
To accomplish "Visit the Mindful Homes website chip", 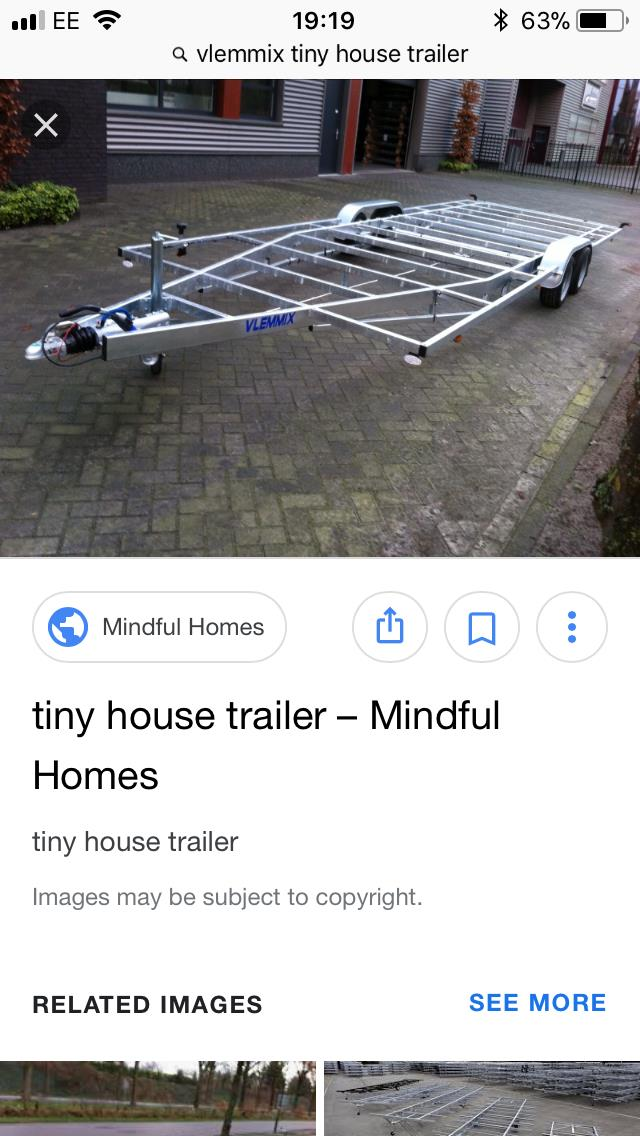I will point(160,627).
